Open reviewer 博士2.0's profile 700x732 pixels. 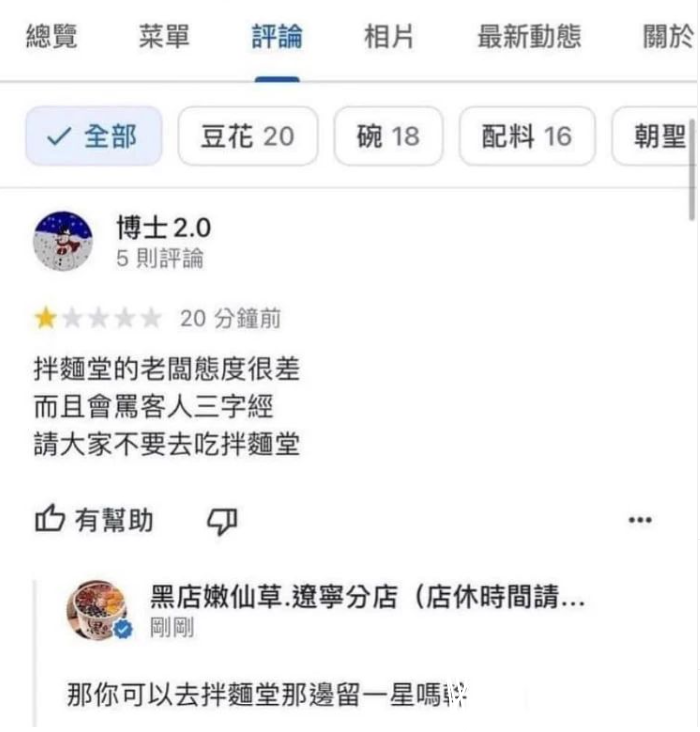click(163, 228)
